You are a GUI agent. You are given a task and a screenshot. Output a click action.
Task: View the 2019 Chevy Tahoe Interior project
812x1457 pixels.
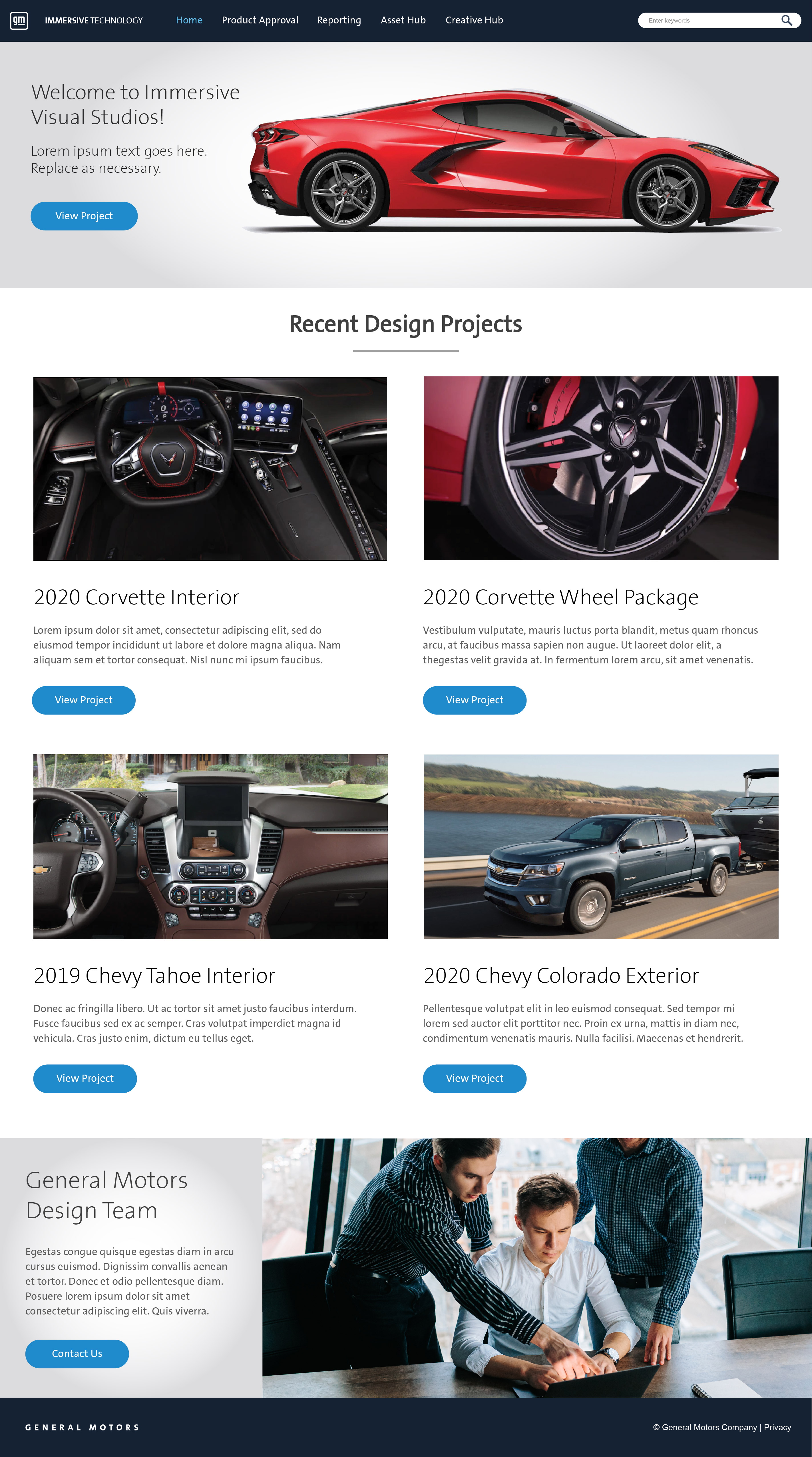coord(85,1078)
